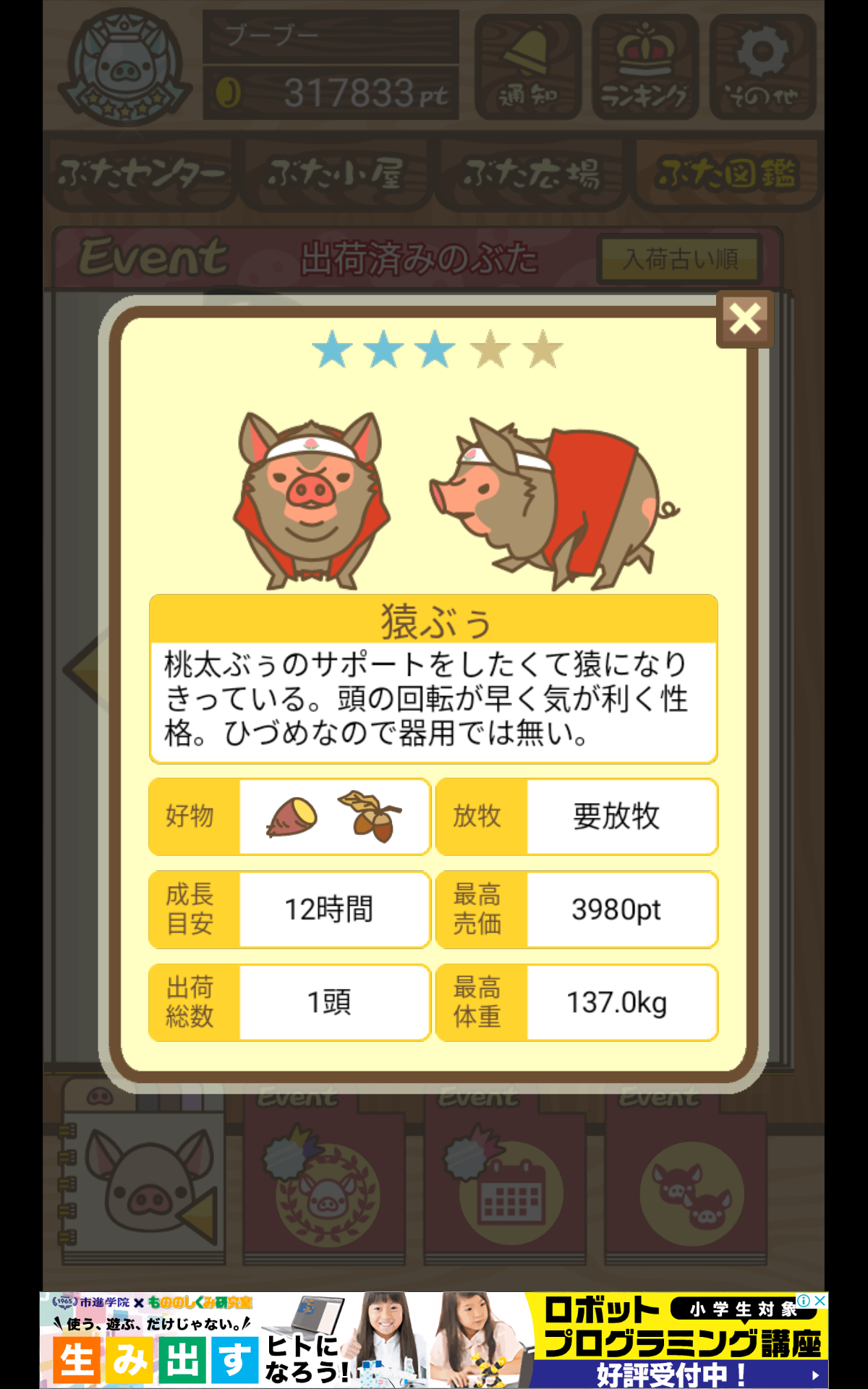Viewport: 868px width, 1389px height.
Task: Open the robot programming course ad banner
Action: tap(434, 1340)
